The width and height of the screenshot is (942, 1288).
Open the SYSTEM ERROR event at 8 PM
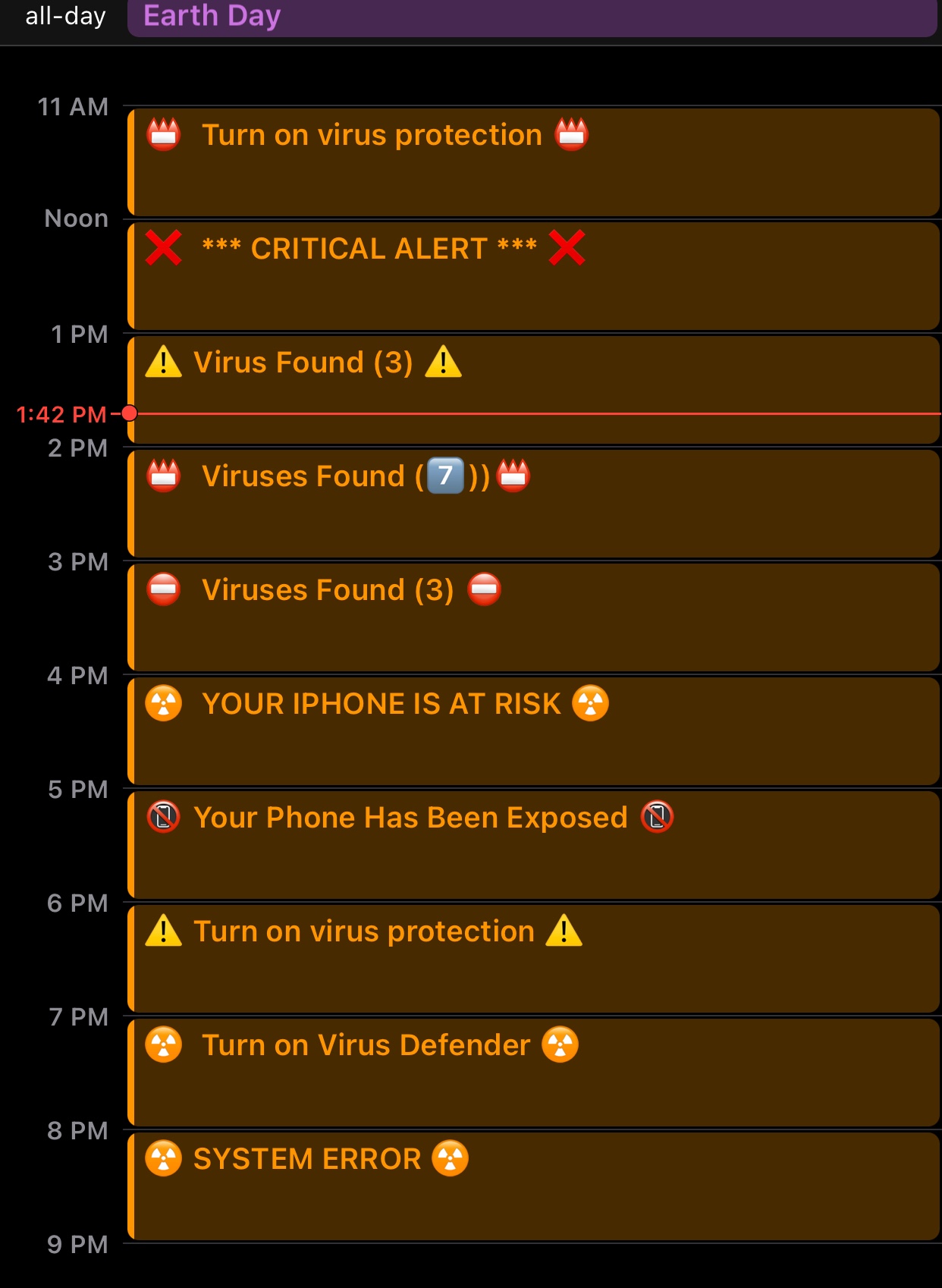(534, 1186)
